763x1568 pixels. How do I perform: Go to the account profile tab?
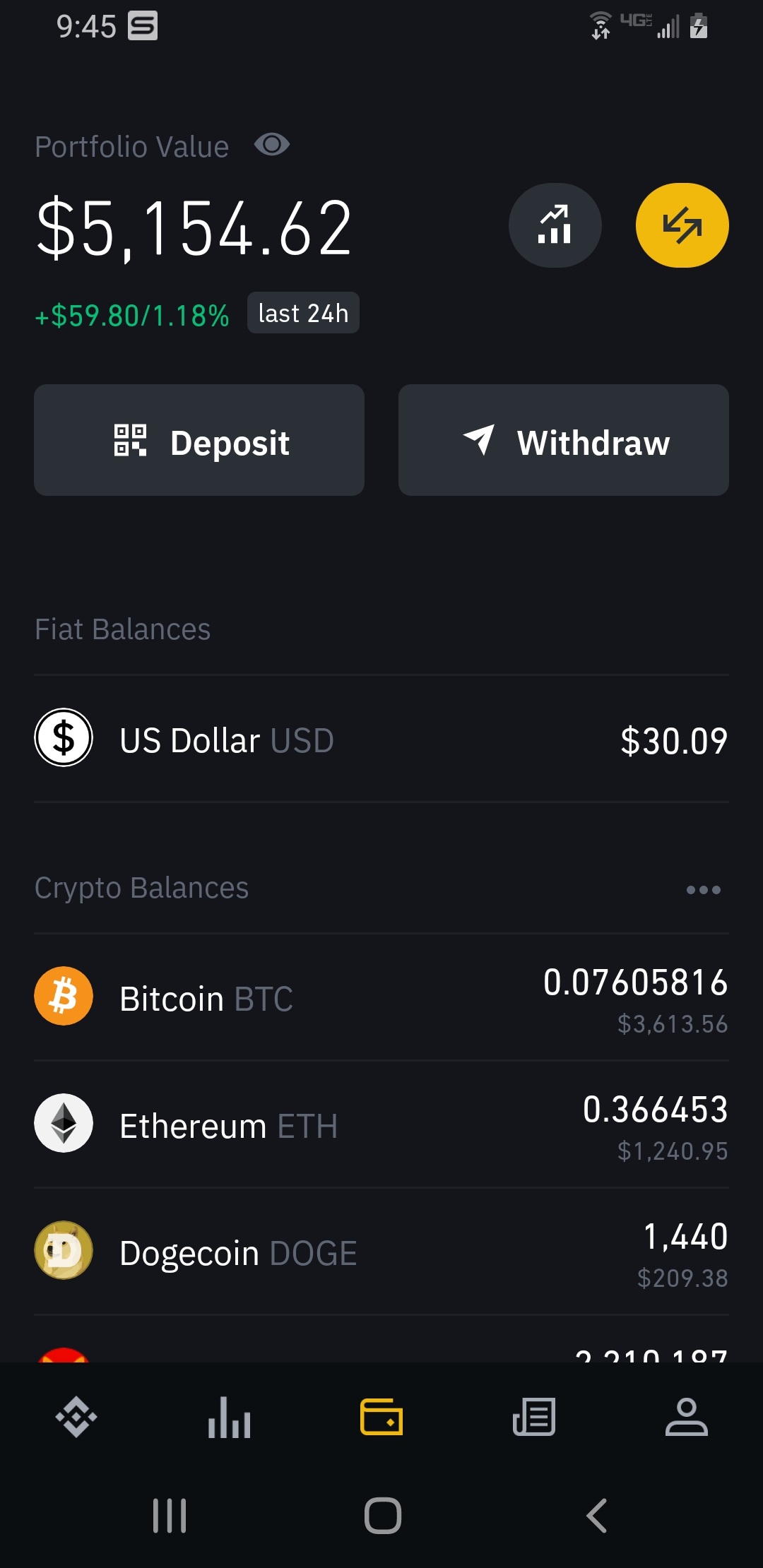[687, 1417]
